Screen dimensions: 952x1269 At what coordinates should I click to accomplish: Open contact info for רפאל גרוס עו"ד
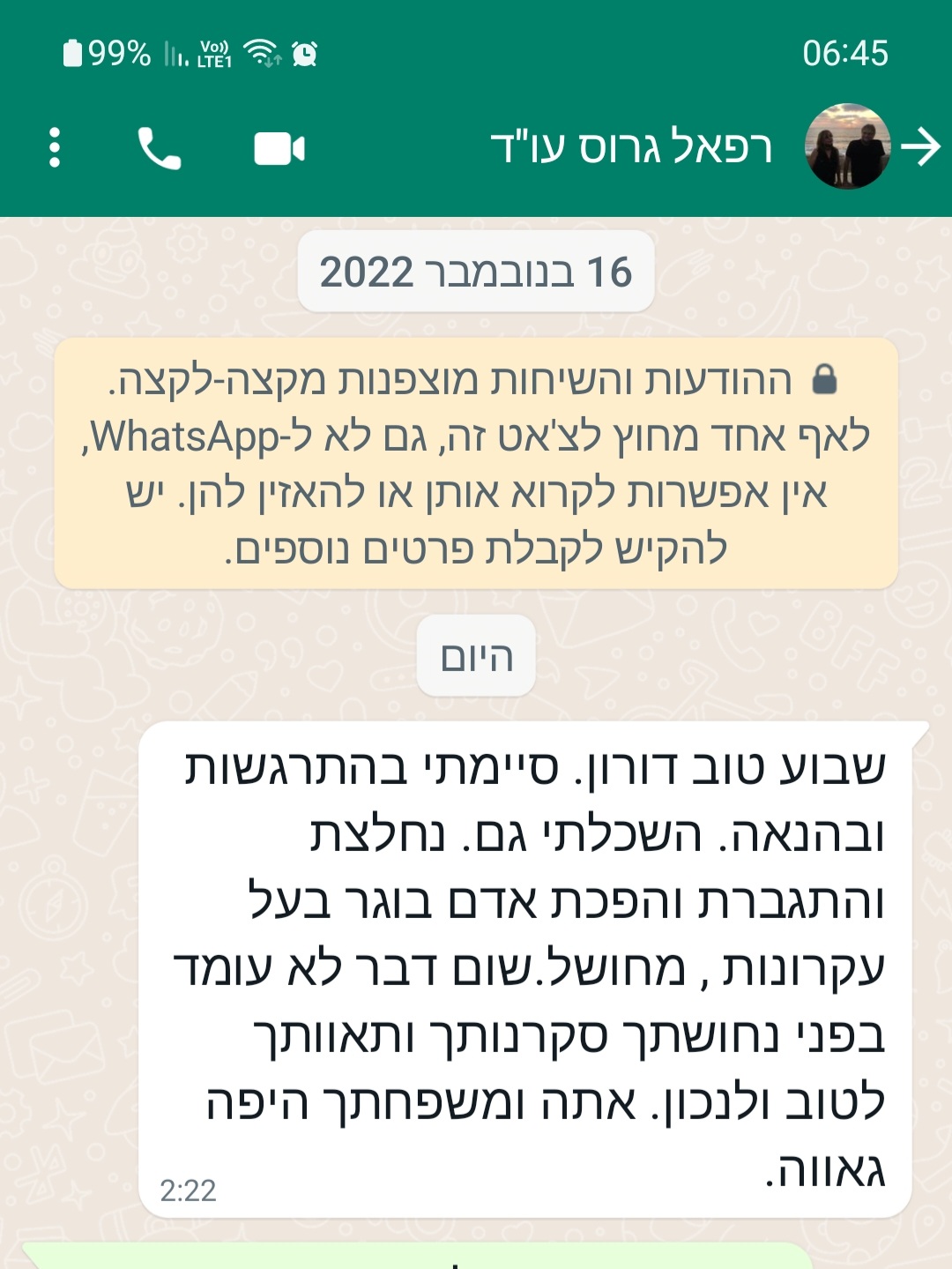click(x=631, y=147)
